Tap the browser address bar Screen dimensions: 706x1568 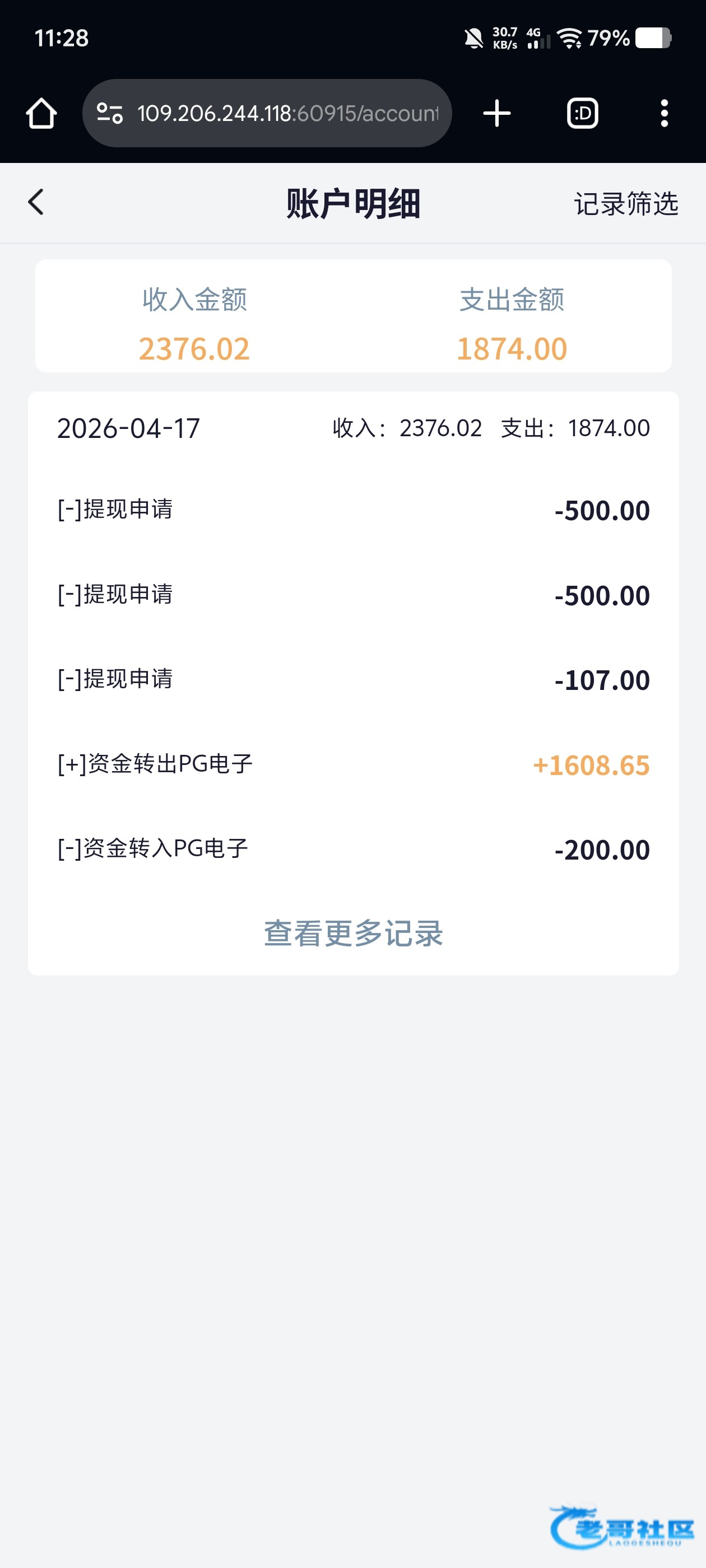click(x=267, y=113)
